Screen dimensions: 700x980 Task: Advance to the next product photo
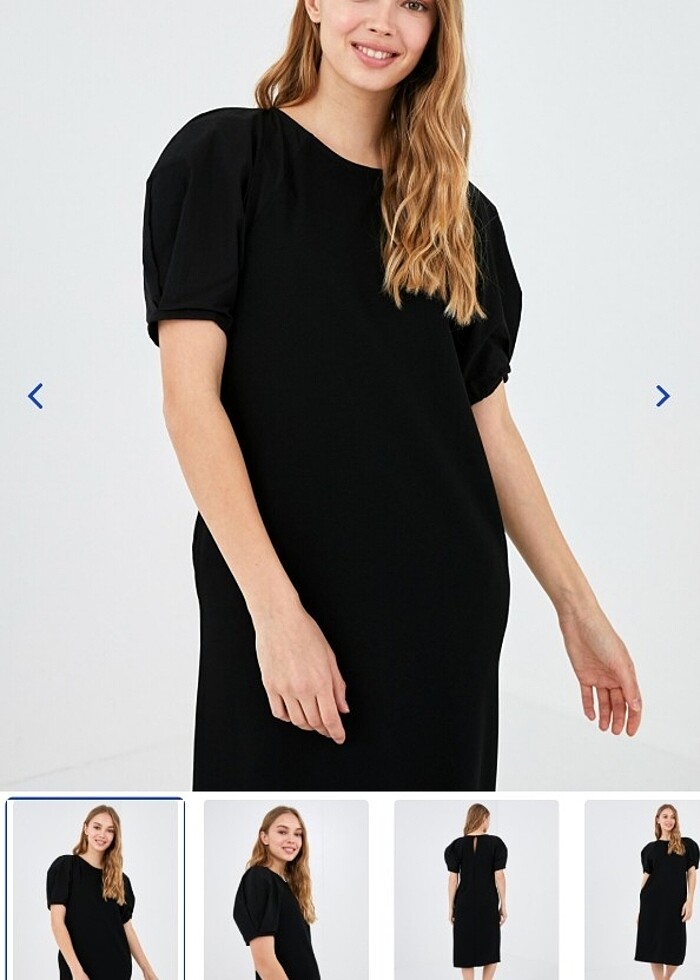[x=662, y=396]
